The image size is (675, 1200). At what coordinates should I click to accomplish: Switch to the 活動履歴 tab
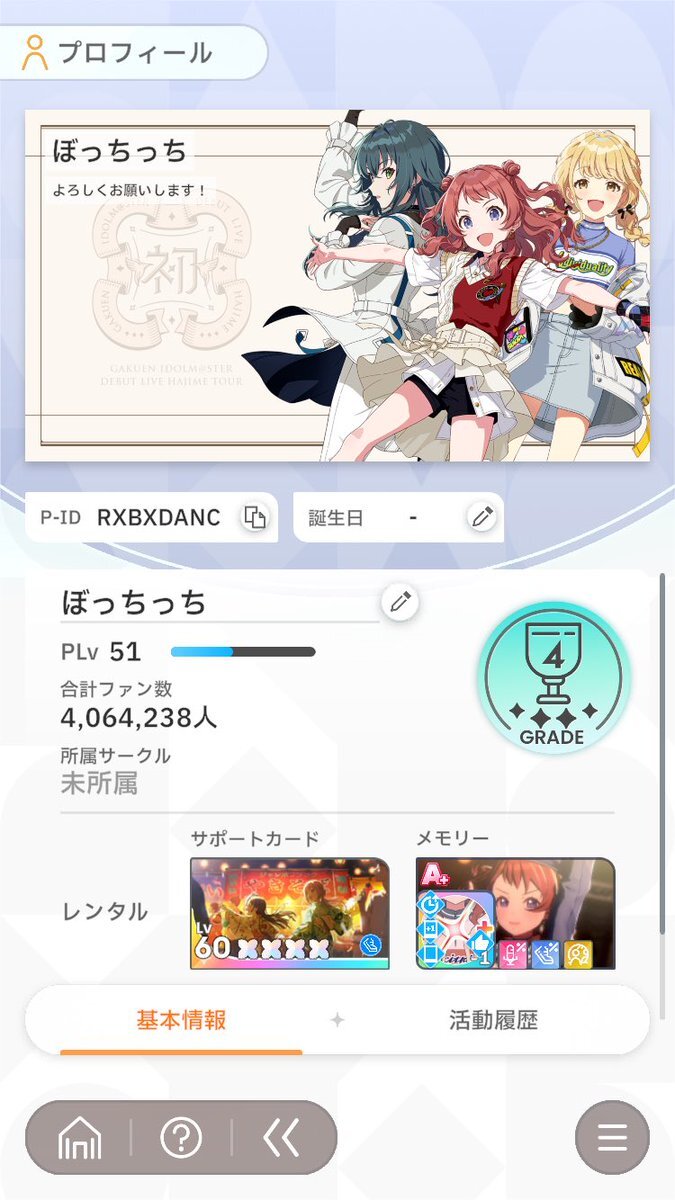click(493, 1020)
